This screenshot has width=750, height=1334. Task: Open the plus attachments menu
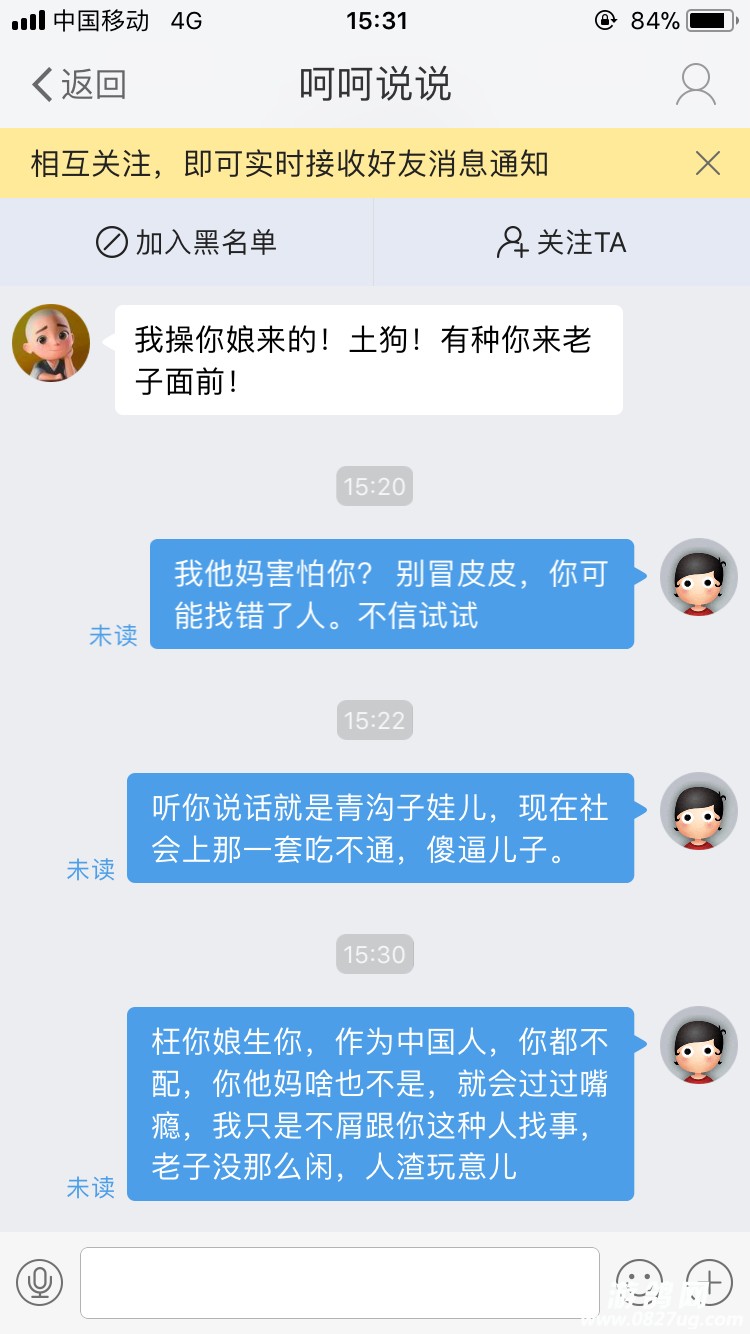710,1282
